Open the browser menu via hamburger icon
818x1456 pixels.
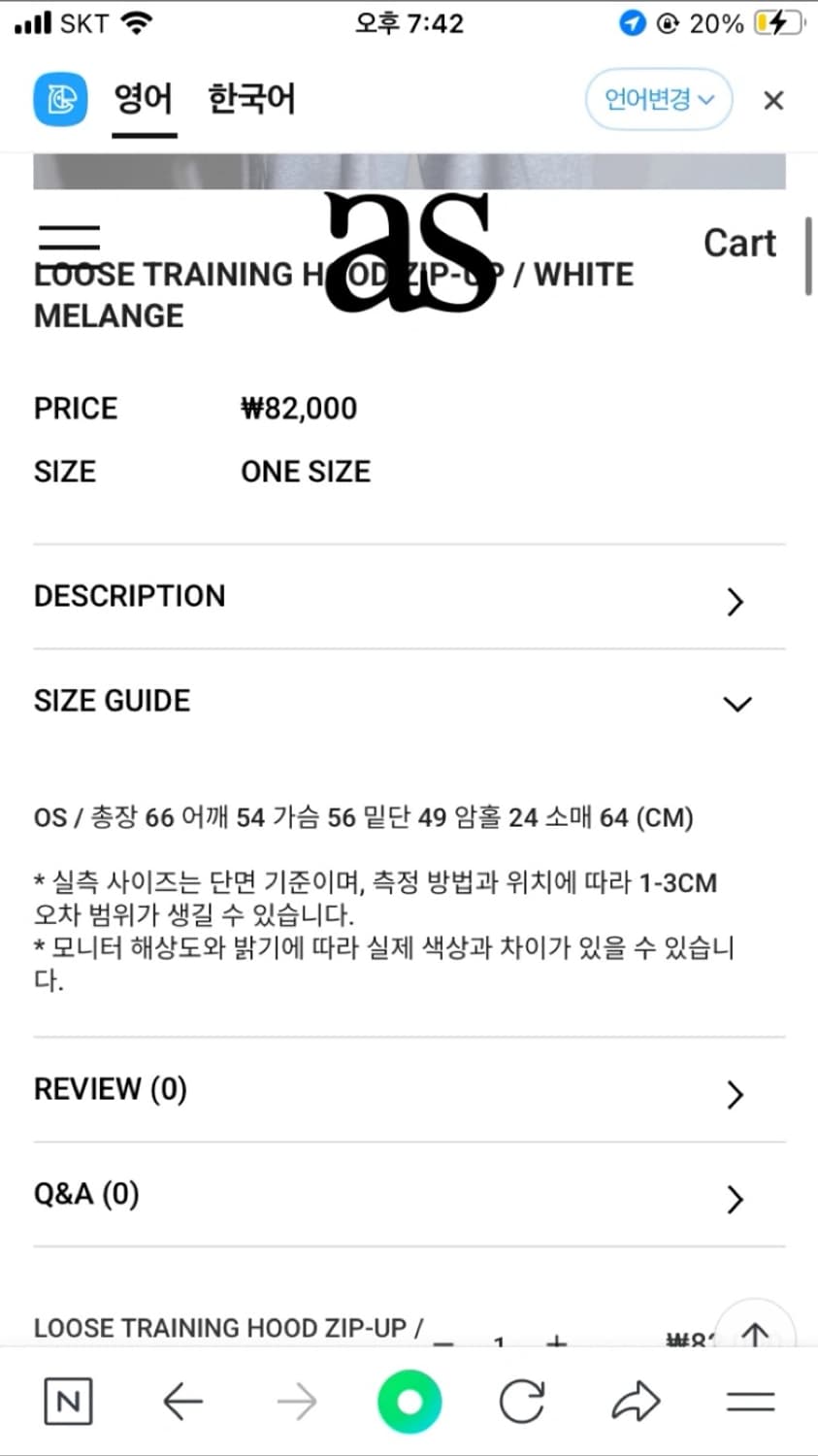(x=750, y=1400)
